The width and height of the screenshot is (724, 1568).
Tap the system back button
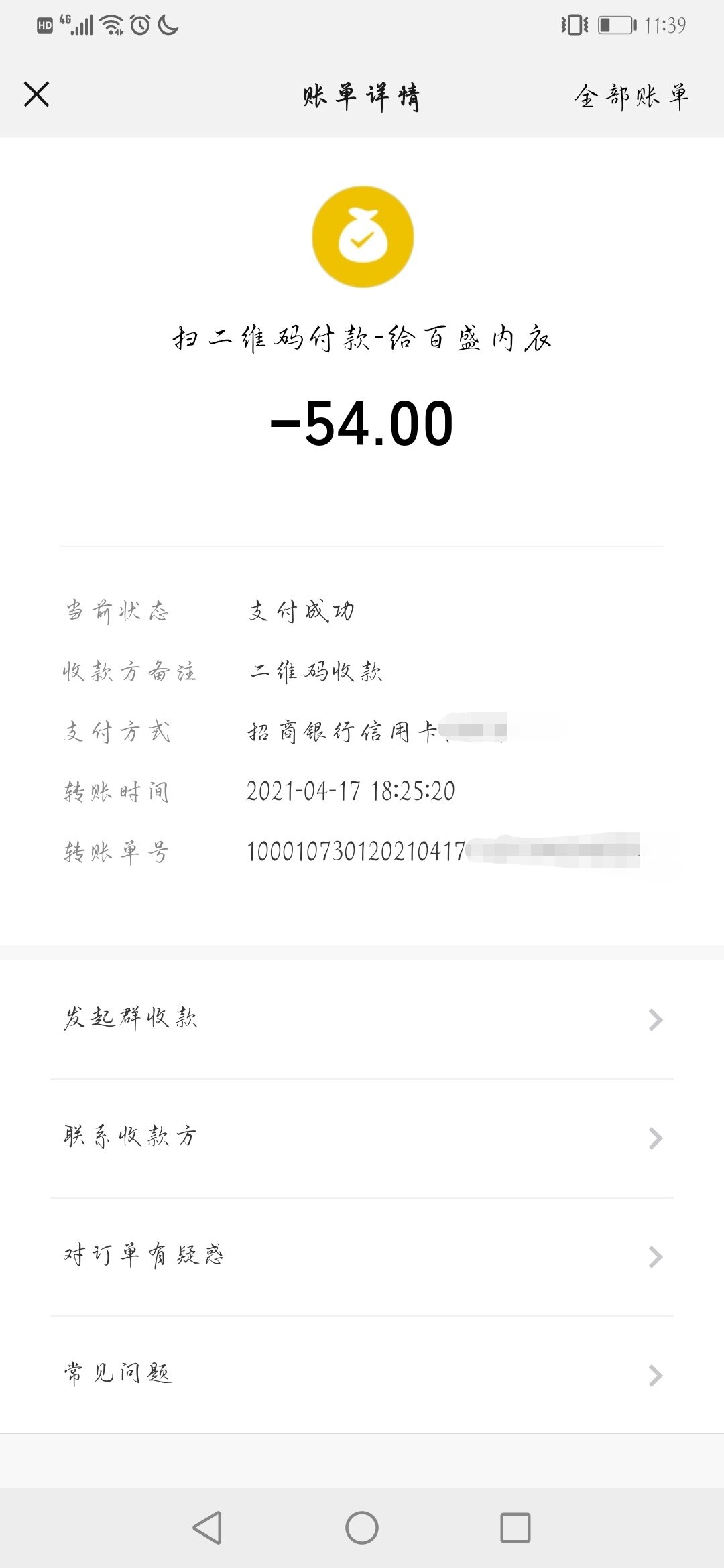click(x=208, y=1528)
